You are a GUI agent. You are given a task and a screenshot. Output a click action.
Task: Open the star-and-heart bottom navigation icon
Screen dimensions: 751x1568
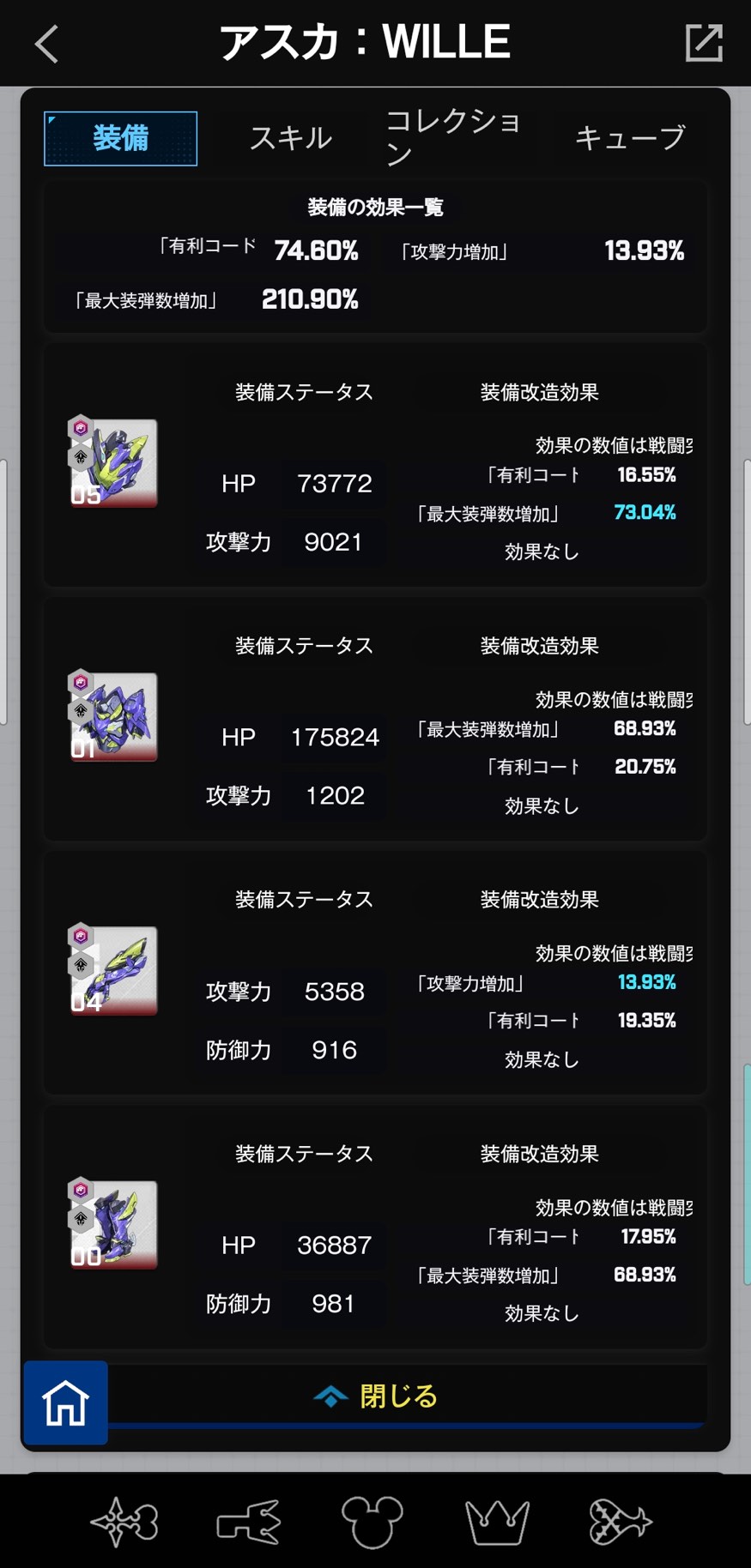(x=124, y=1522)
